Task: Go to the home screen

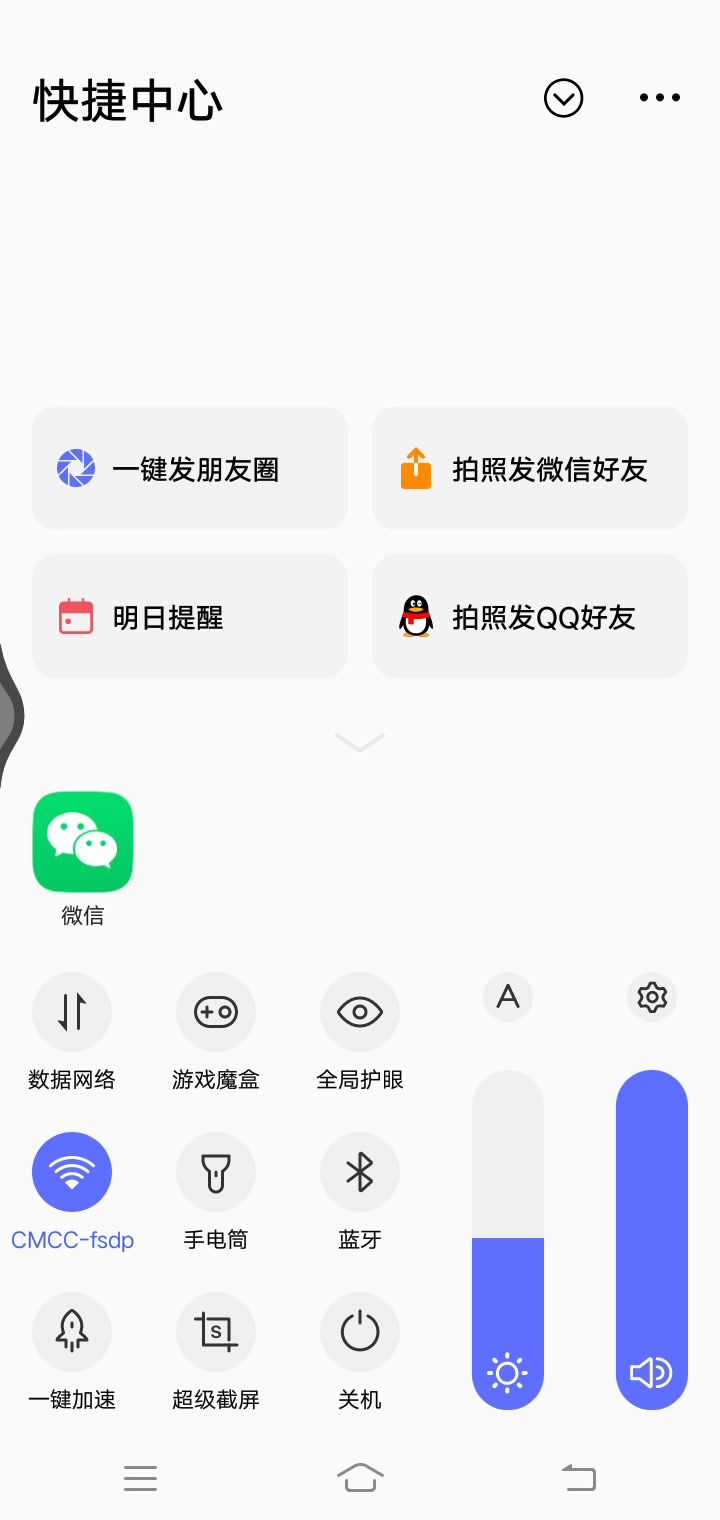Action: point(360,1477)
